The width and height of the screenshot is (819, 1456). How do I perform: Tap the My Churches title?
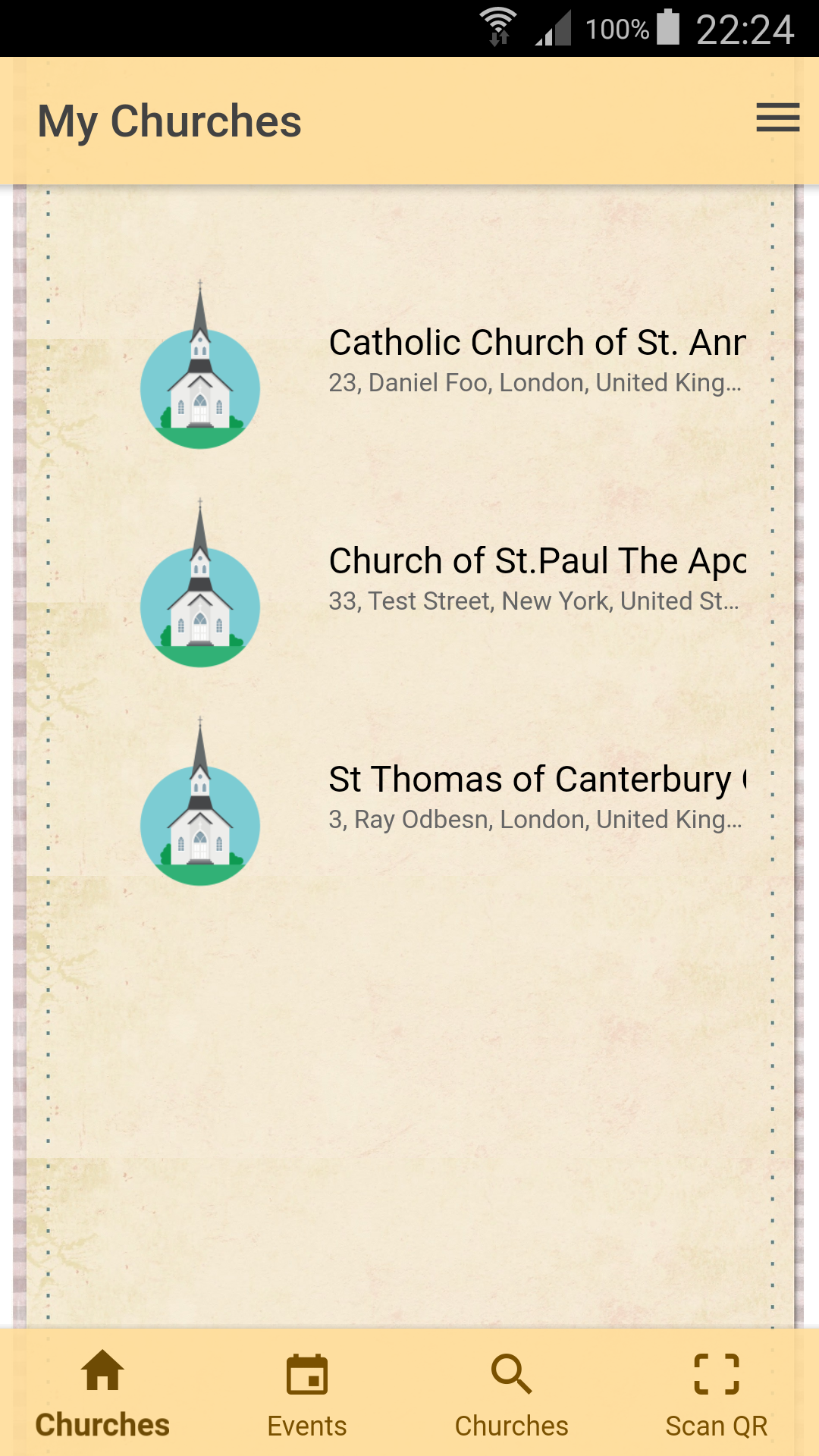[170, 120]
